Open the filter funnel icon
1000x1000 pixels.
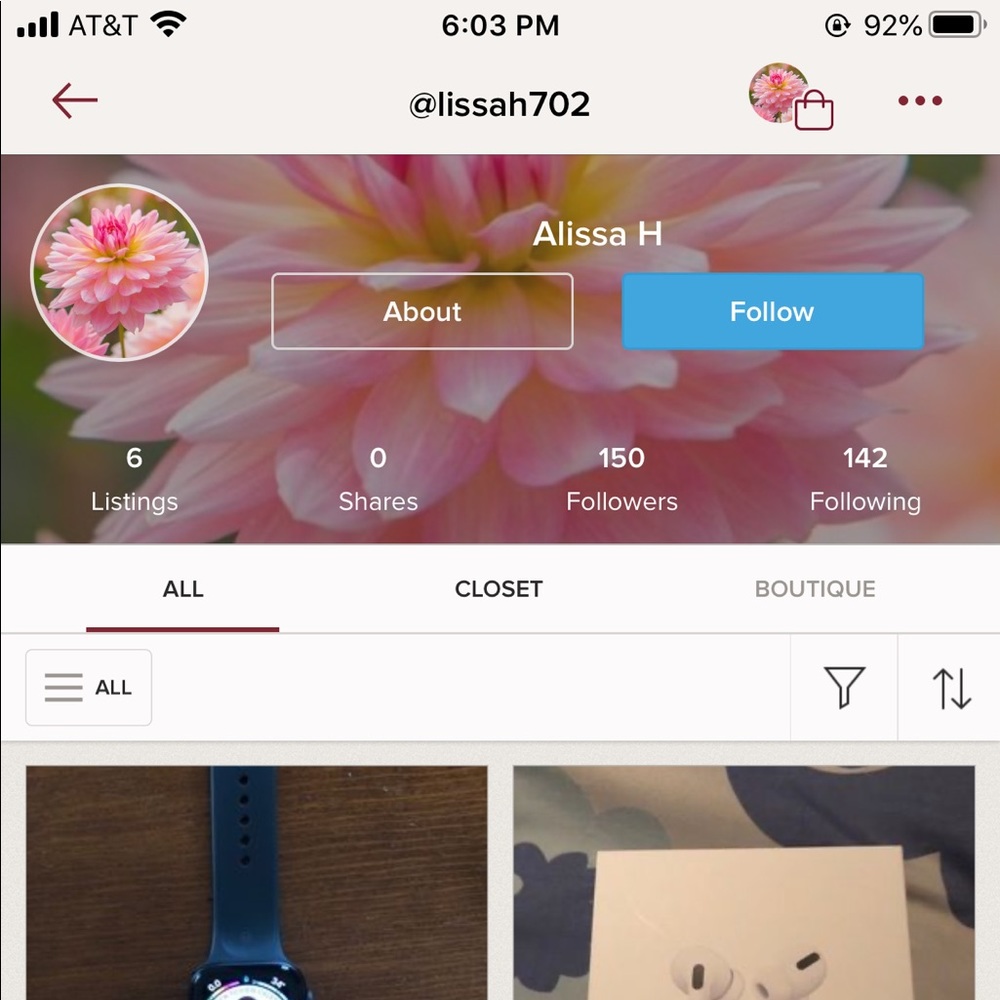point(844,688)
